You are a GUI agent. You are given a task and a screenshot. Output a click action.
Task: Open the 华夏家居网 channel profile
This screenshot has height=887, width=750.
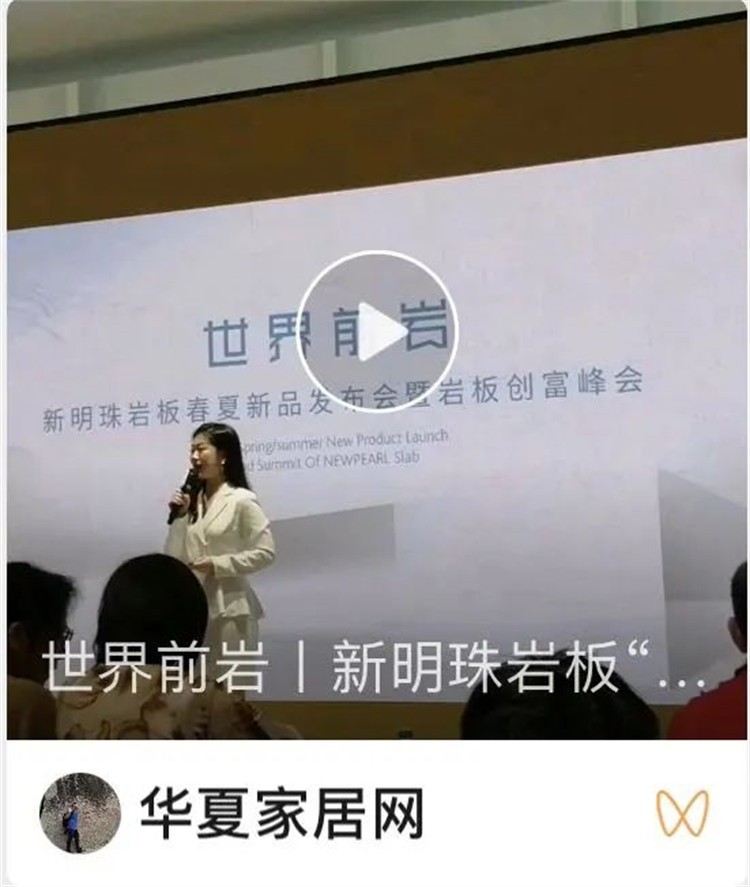[x=281, y=813]
